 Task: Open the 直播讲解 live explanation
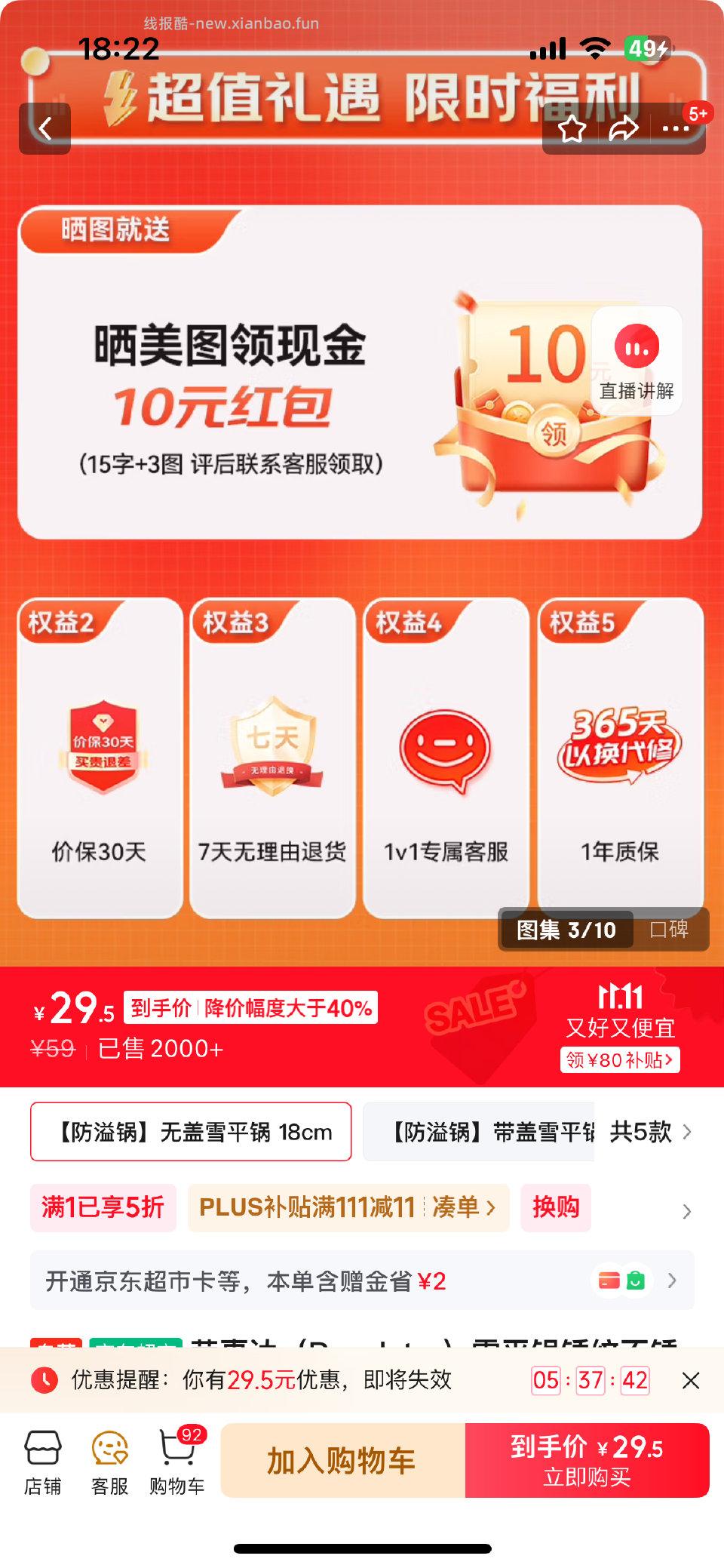click(637, 361)
